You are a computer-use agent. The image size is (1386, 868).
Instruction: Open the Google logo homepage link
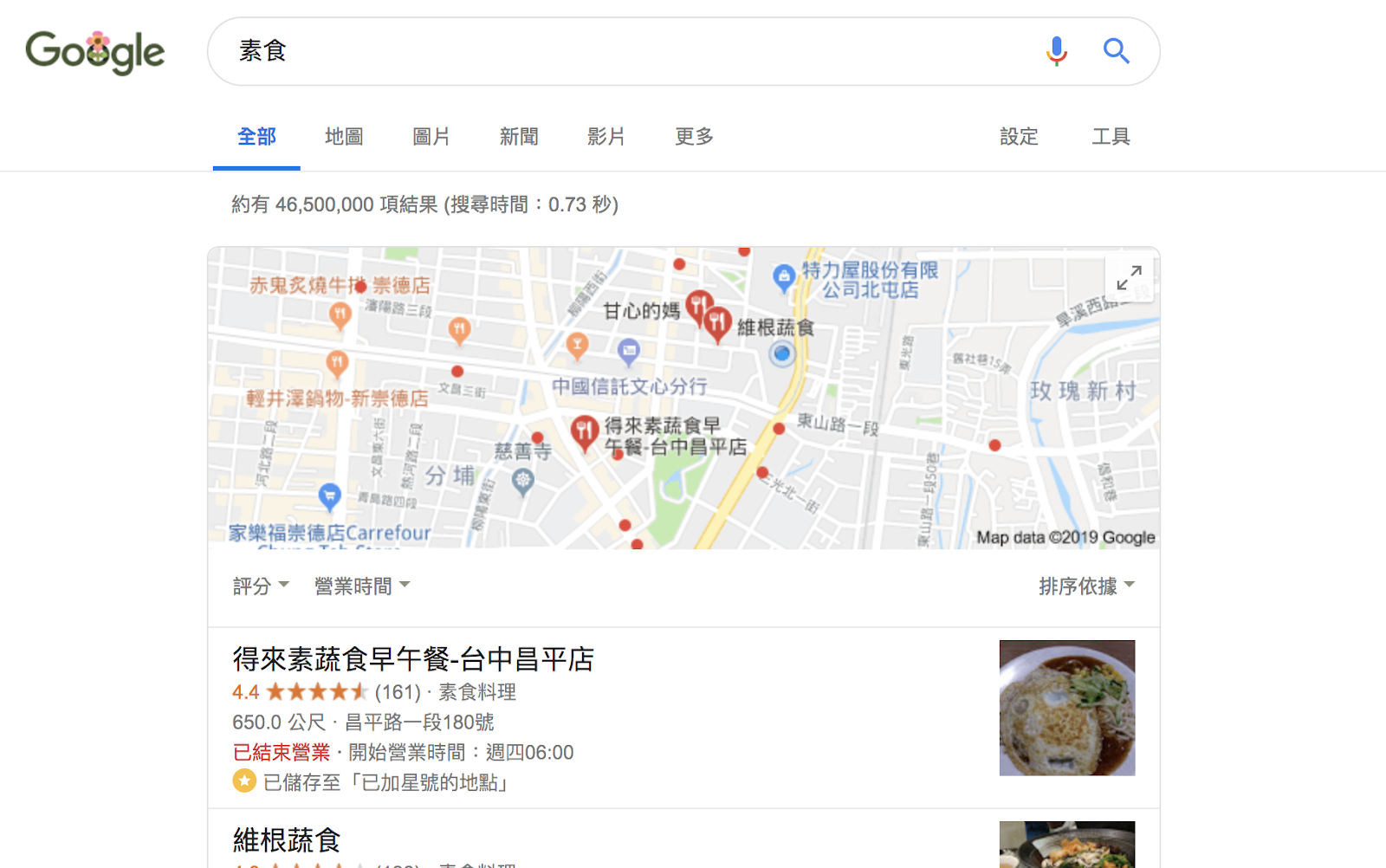[x=95, y=52]
